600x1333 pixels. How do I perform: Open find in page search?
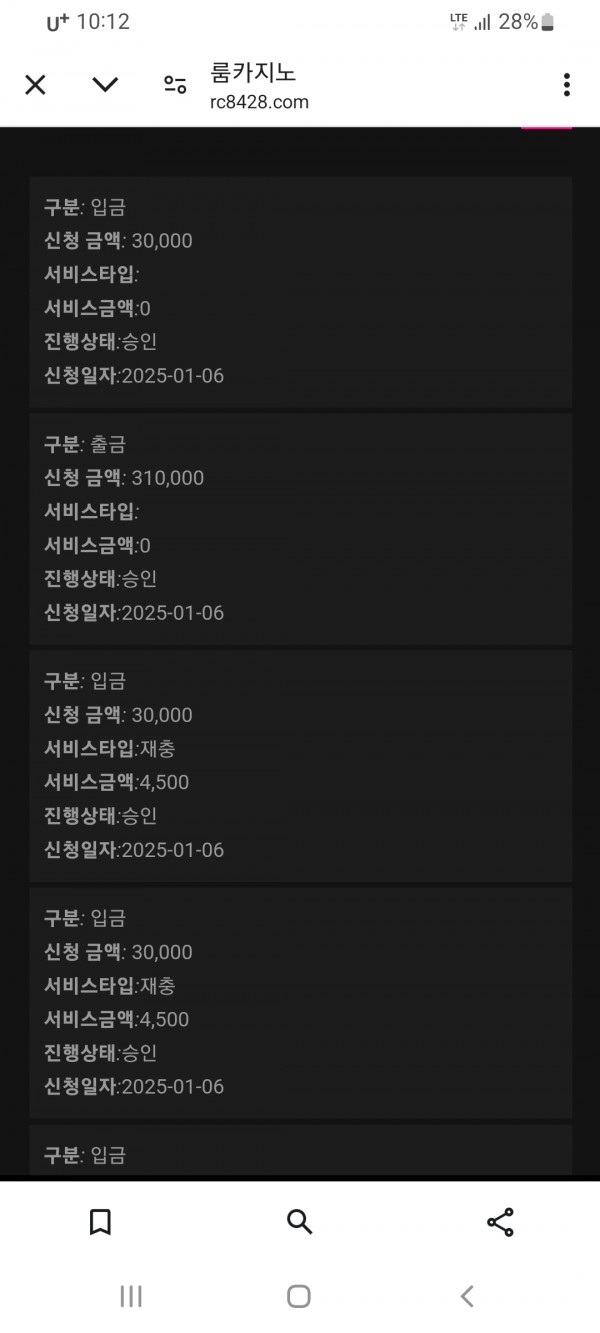[299, 1221]
